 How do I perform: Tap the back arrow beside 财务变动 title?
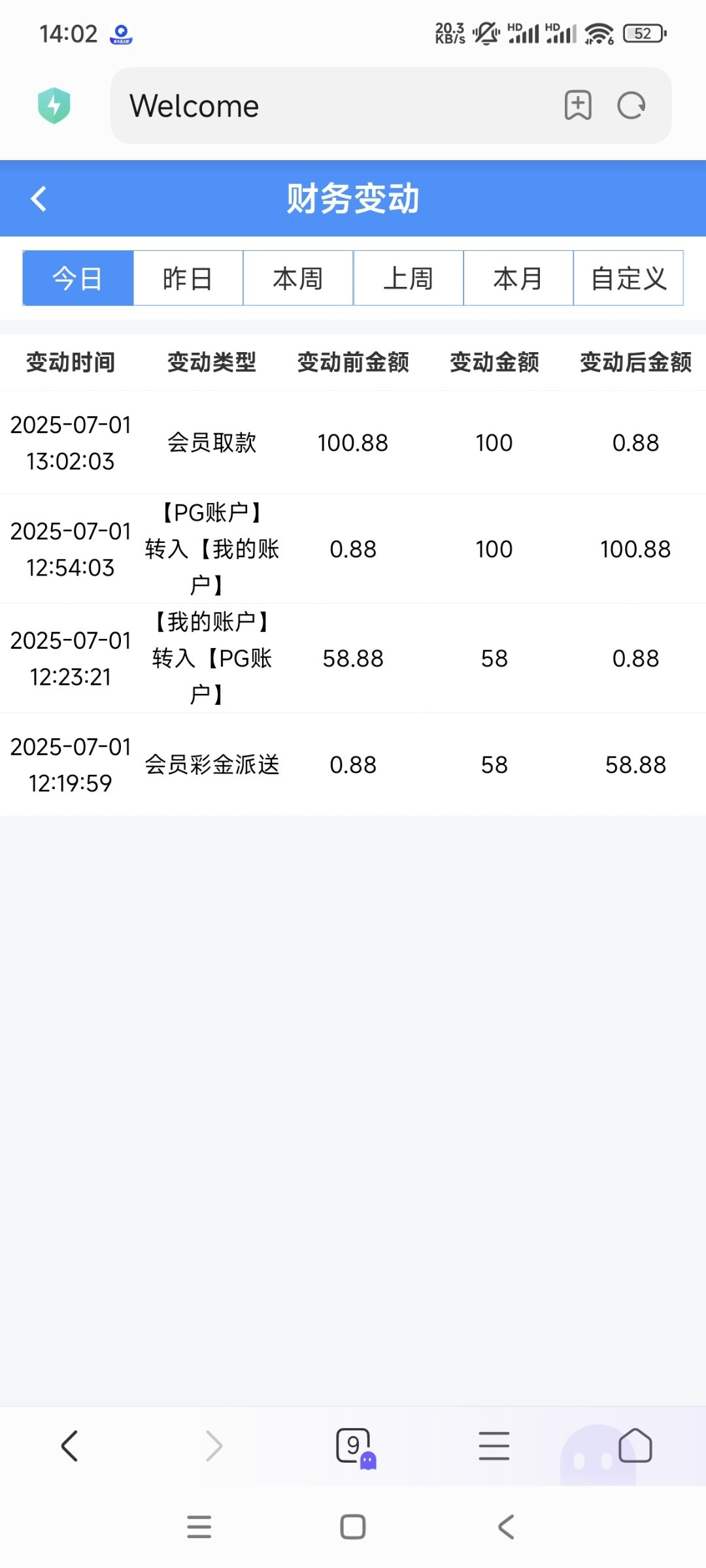point(38,199)
